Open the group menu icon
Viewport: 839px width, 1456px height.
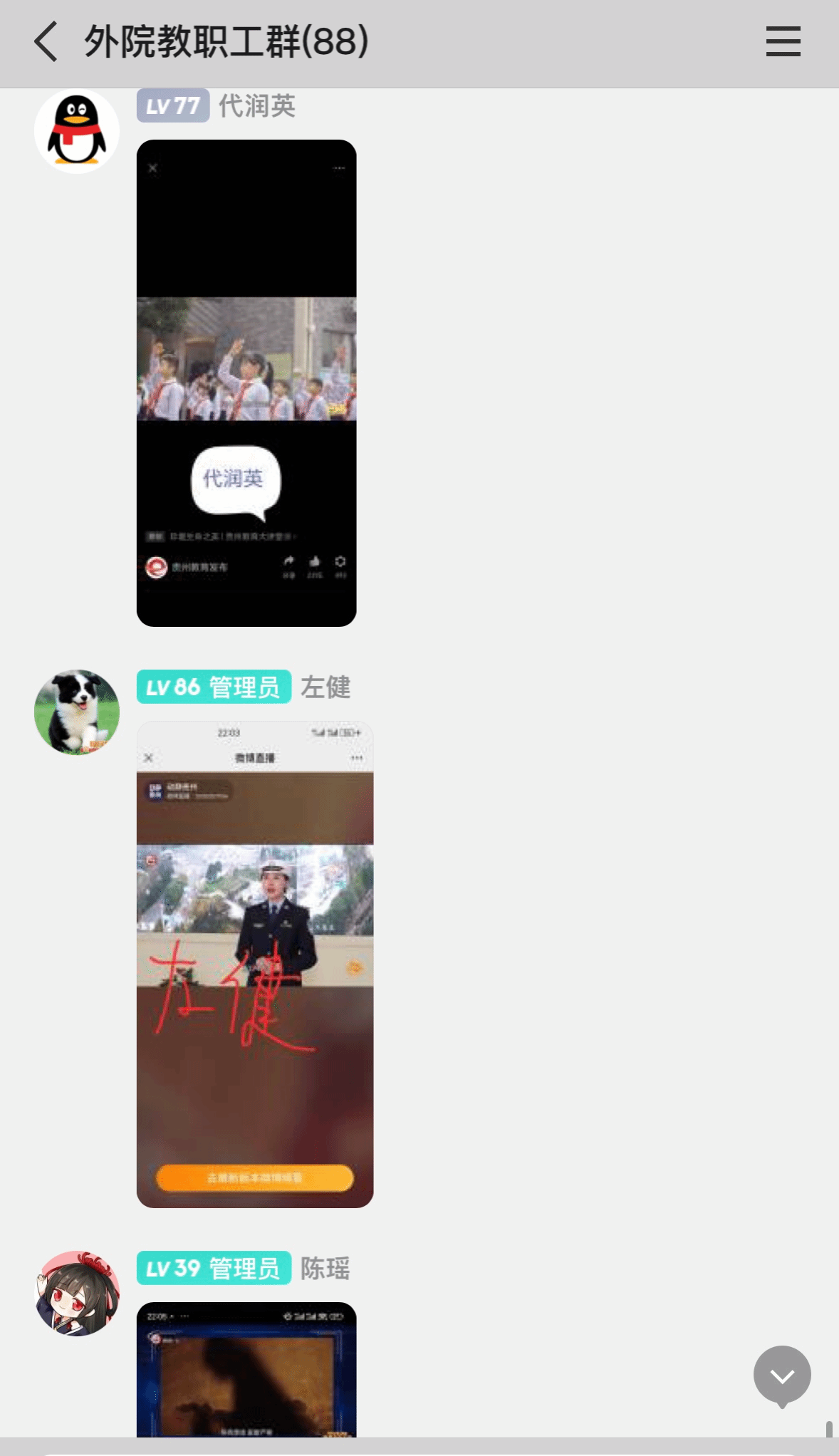click(x=783, y=41)
